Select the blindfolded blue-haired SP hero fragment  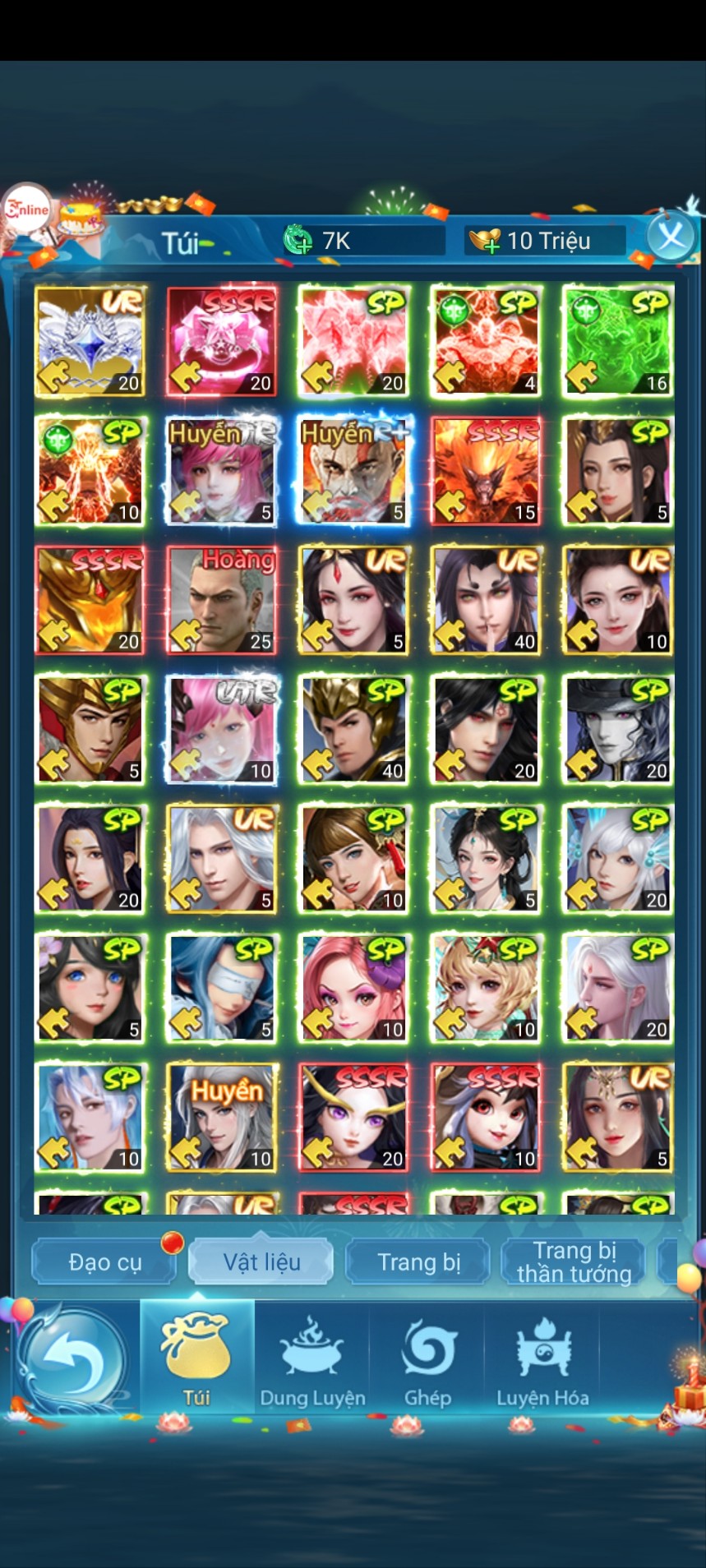click(x=222, y=988)
